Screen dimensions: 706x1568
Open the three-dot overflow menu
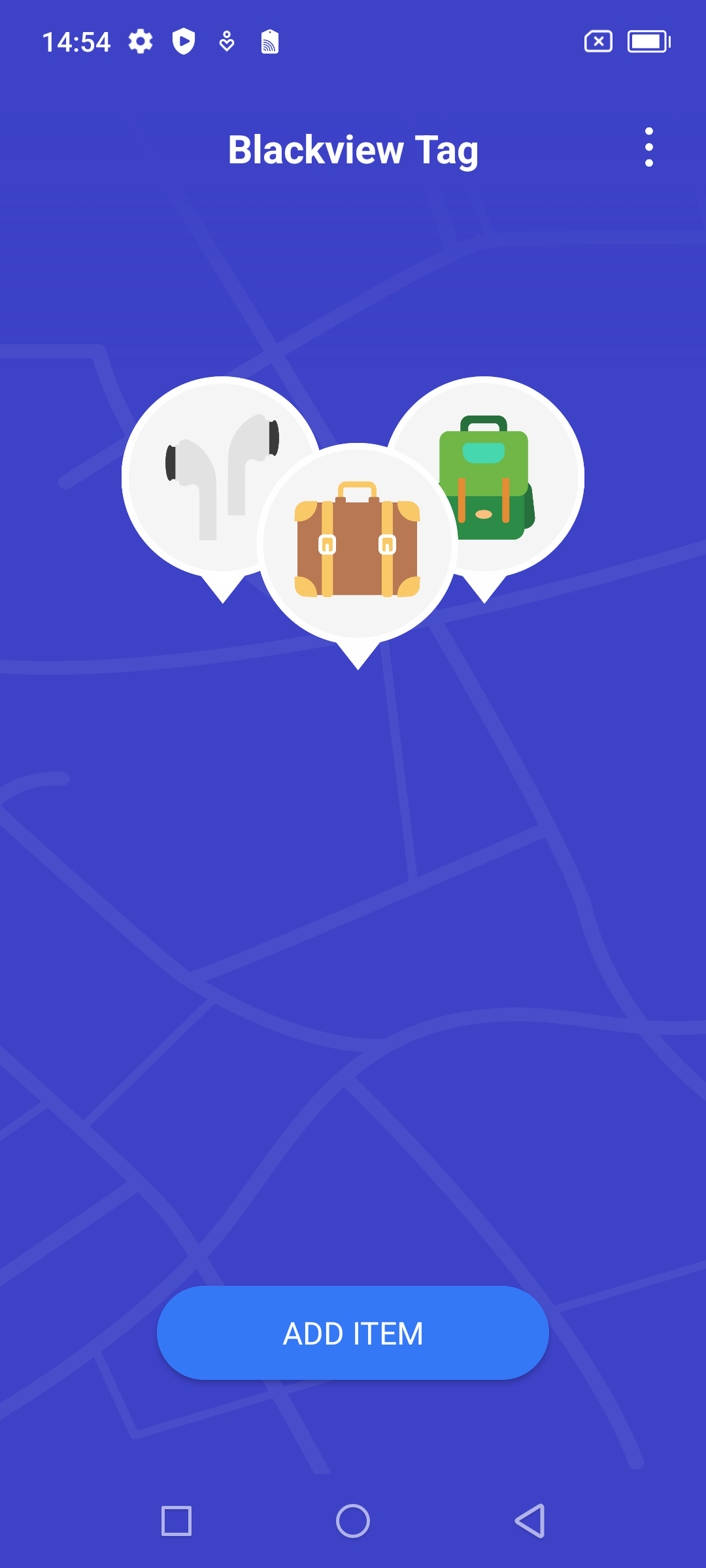tap(648, 148)
